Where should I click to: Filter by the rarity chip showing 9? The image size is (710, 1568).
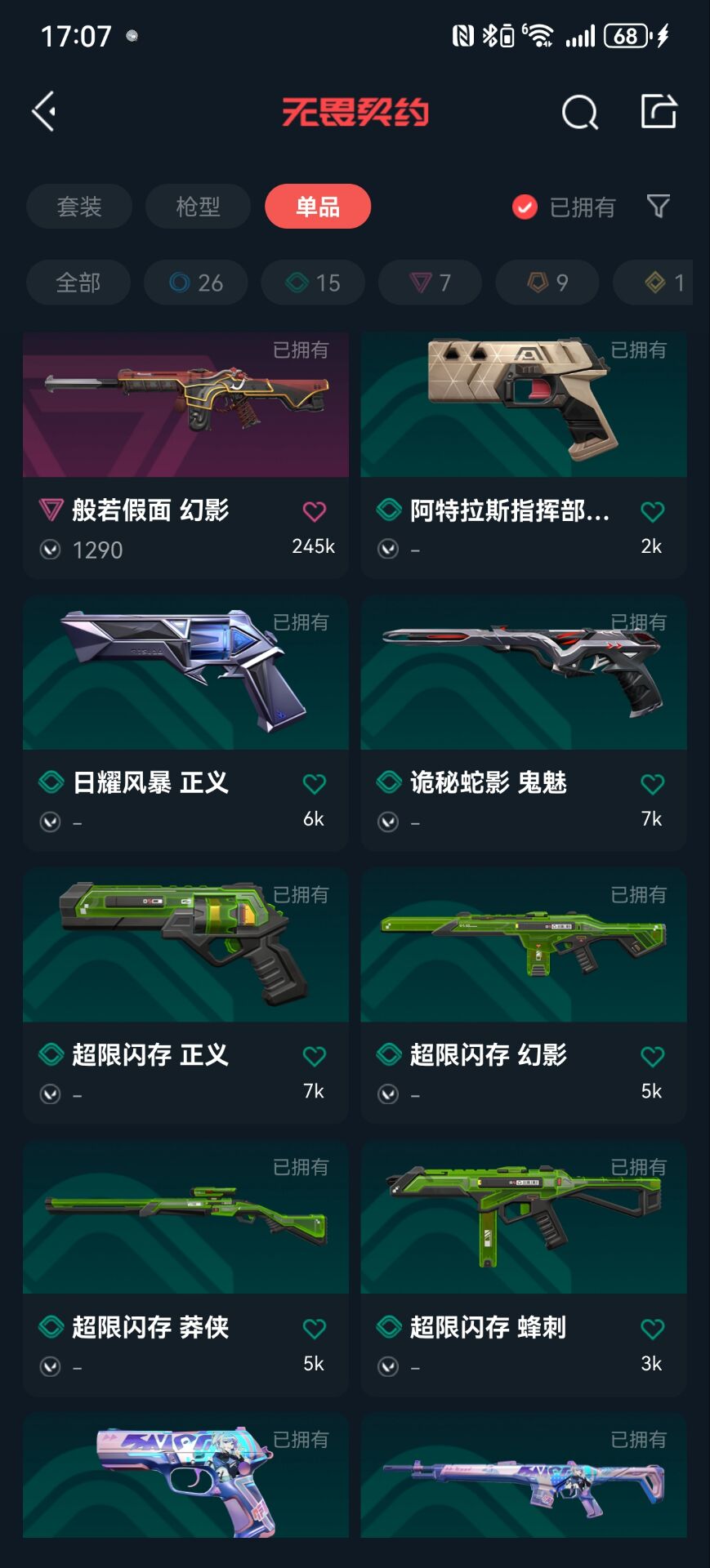pos(547,283)
